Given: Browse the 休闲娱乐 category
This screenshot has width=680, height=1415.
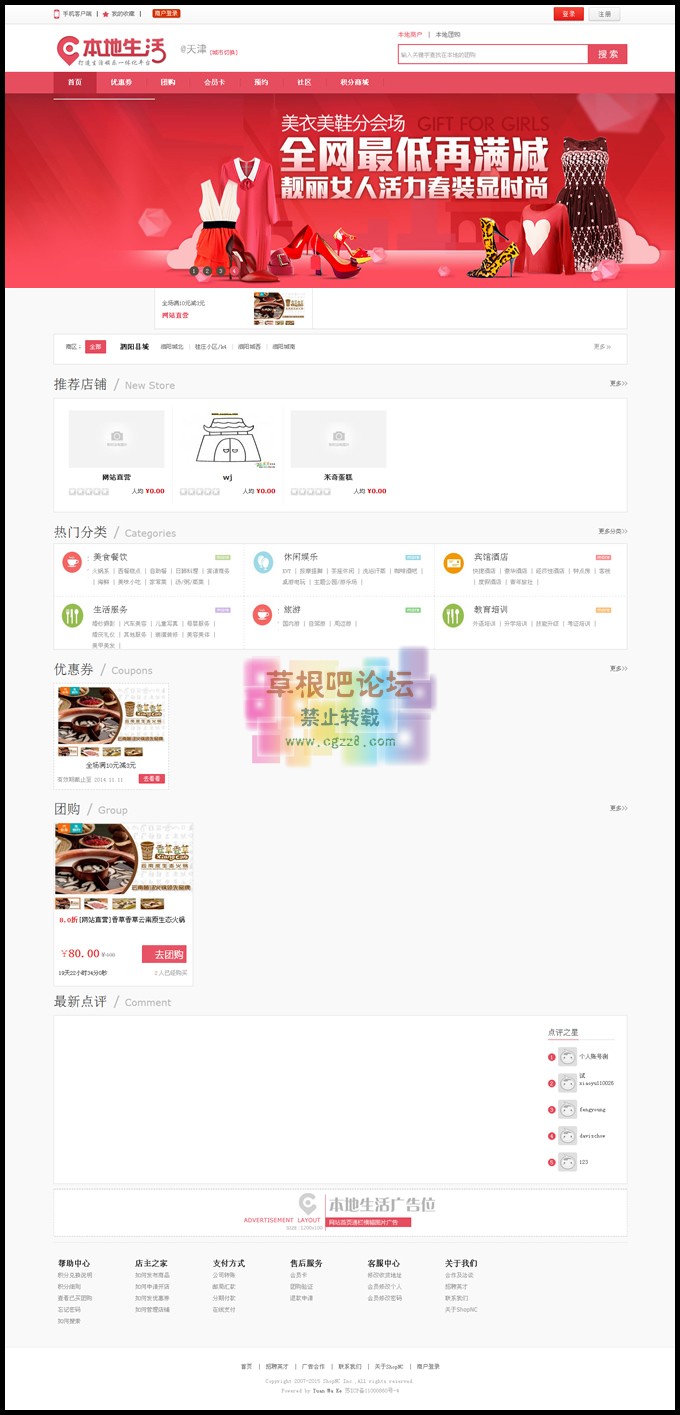Looking at the screenshot, I should [300, 557].
